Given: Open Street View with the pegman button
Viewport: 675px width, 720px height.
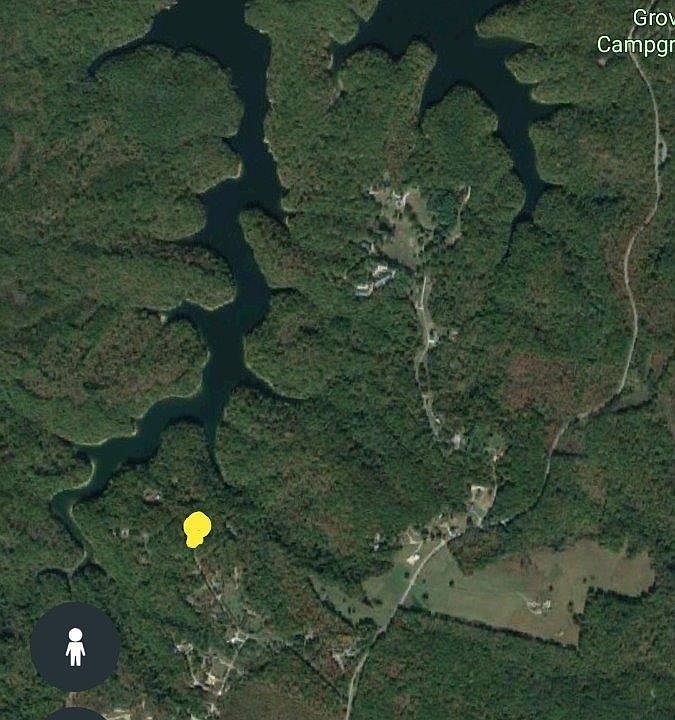Looking at the screenshot, I should [75, 647].
